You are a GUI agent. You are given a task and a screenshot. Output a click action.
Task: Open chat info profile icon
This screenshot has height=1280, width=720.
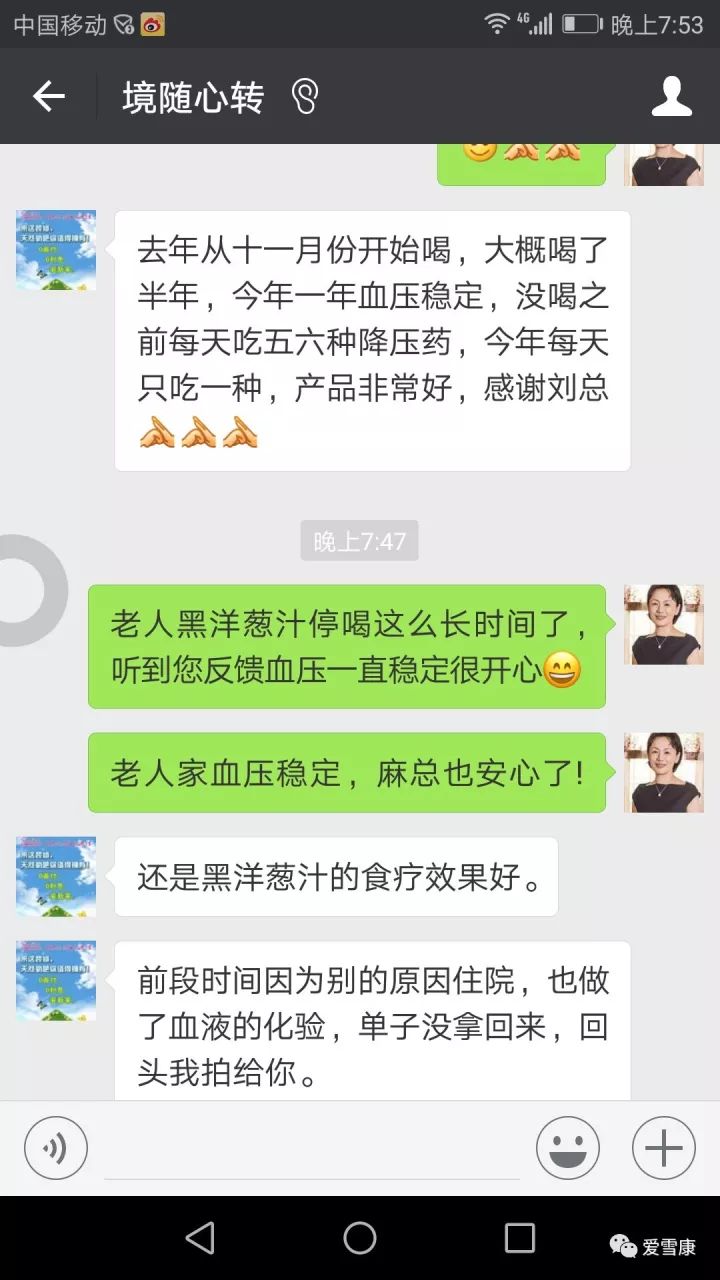pos(671,97)
